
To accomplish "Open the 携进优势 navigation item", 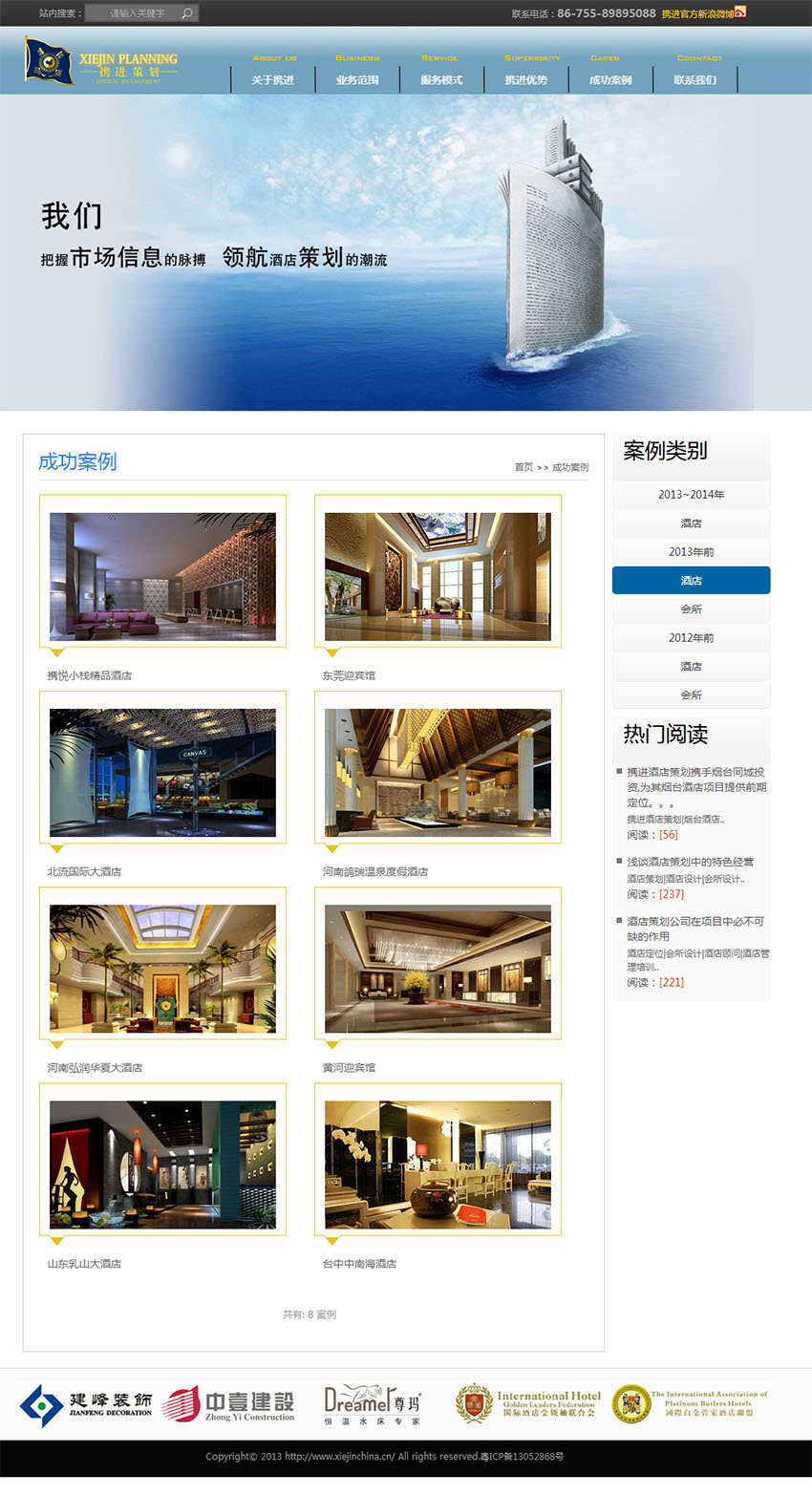I will coord(526,80).
